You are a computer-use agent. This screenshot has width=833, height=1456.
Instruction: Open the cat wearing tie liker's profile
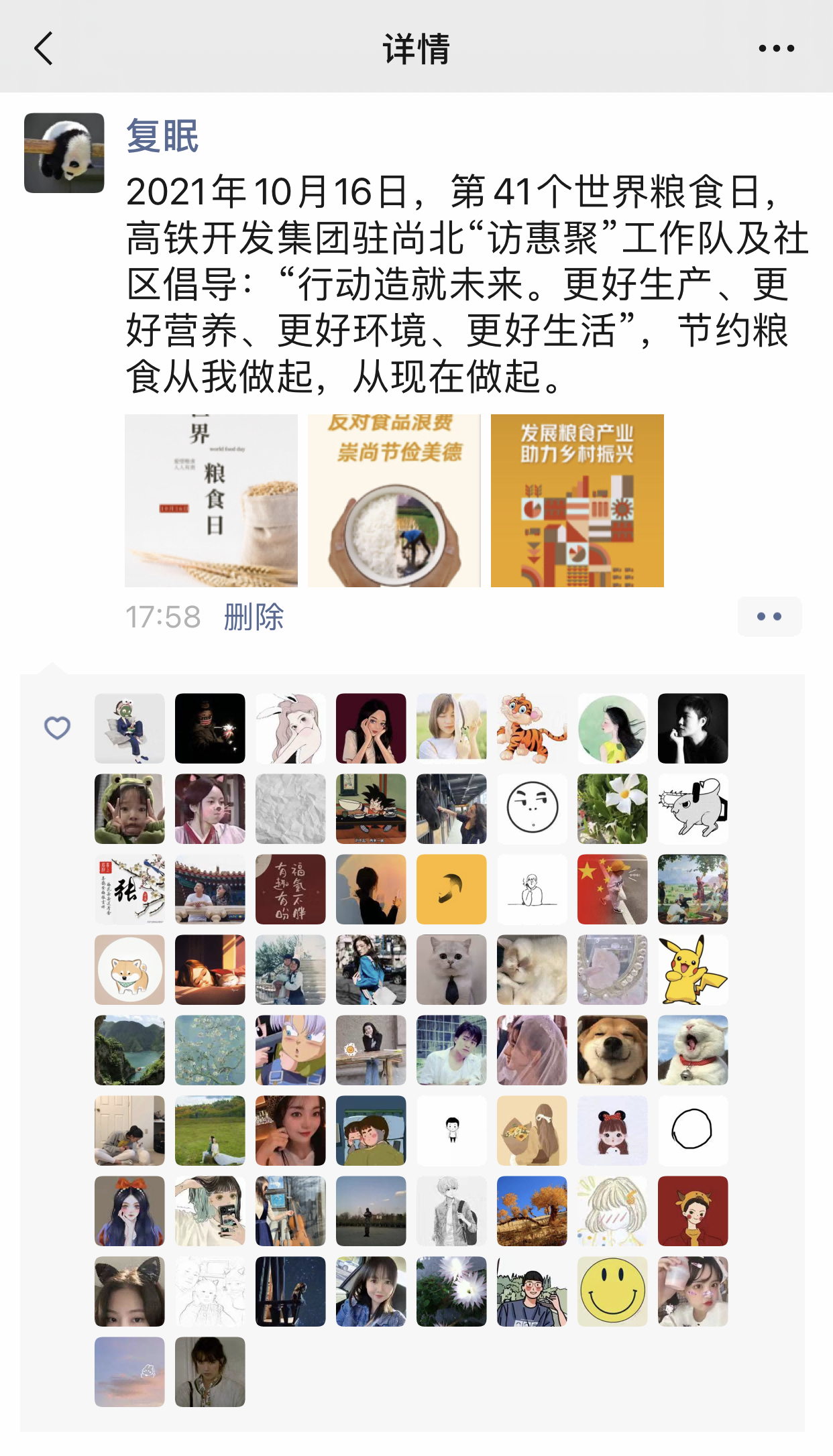tap(451, 970)
